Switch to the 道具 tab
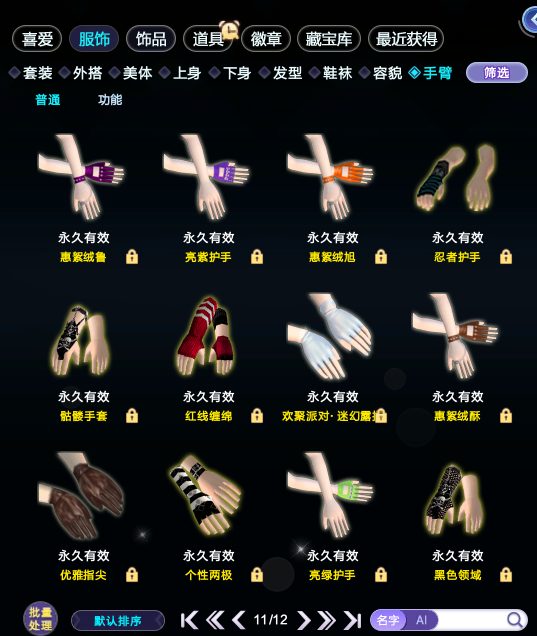 tap(208, 39)
